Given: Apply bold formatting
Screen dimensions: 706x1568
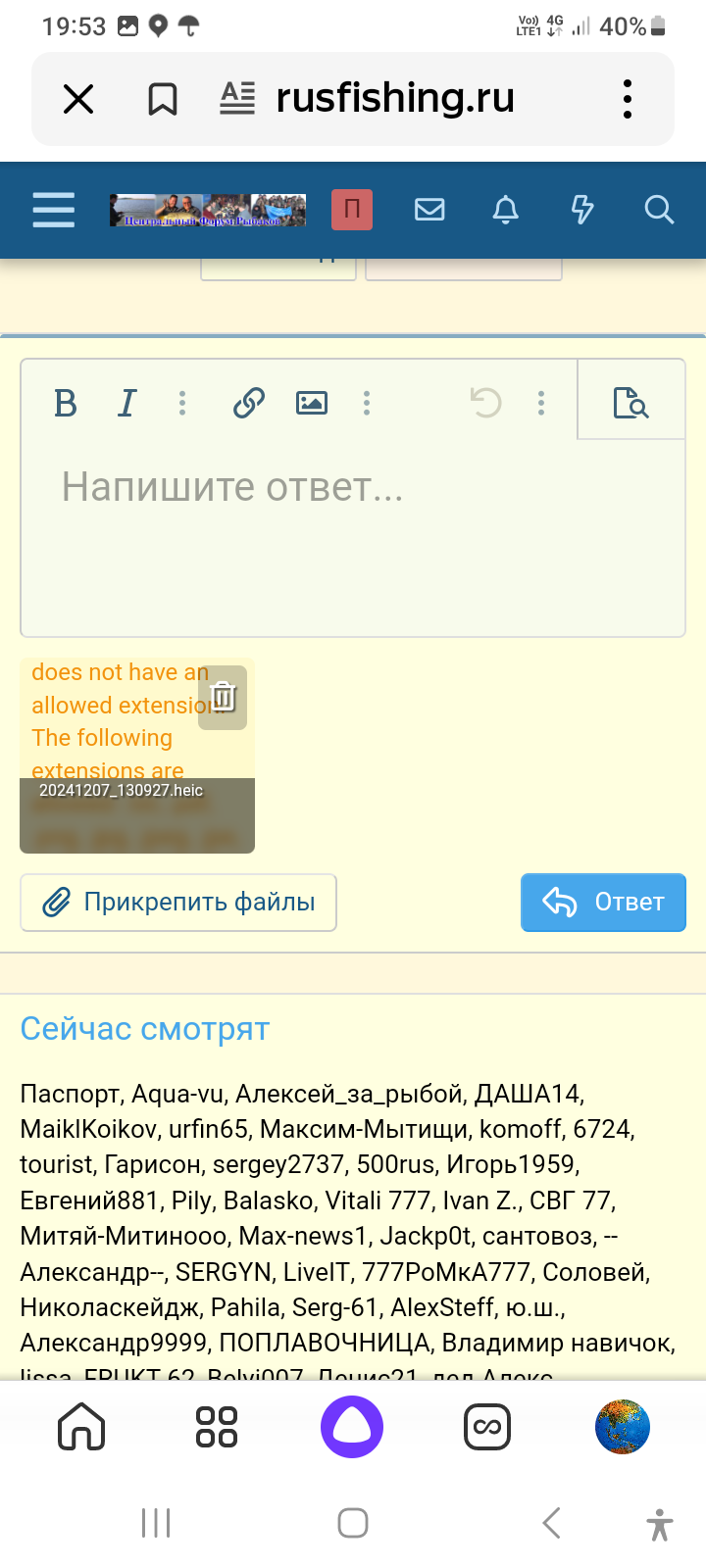Looking at the screenshot, I should (66, 403).
